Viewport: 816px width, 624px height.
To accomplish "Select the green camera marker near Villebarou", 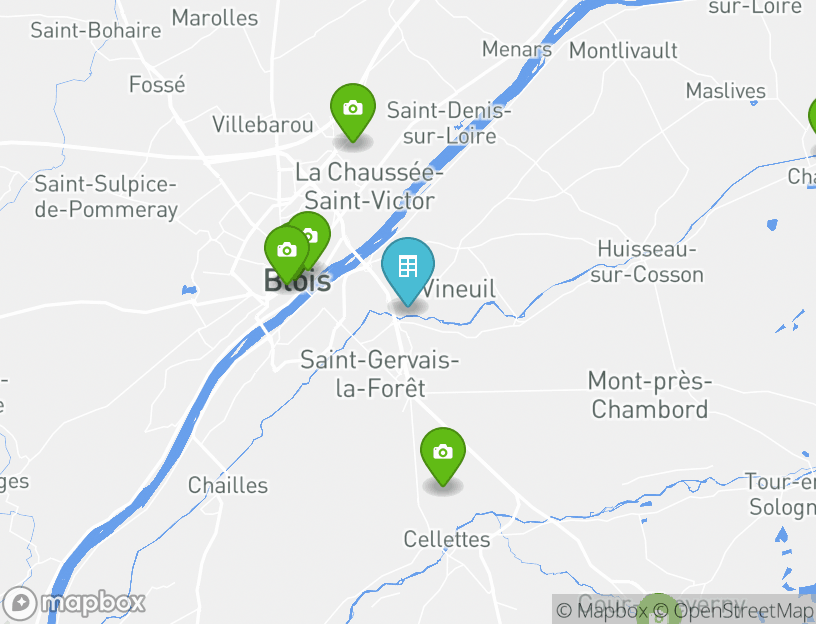I will click(x=353, y=109).
